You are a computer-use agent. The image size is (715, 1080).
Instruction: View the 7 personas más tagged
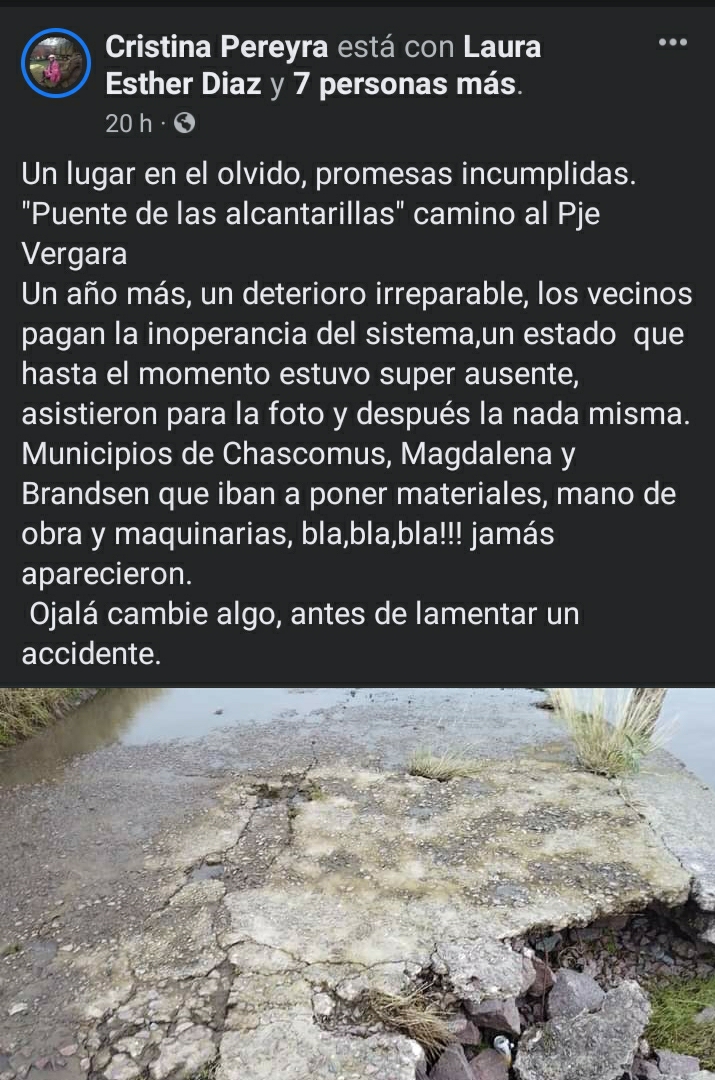[405, 85]
